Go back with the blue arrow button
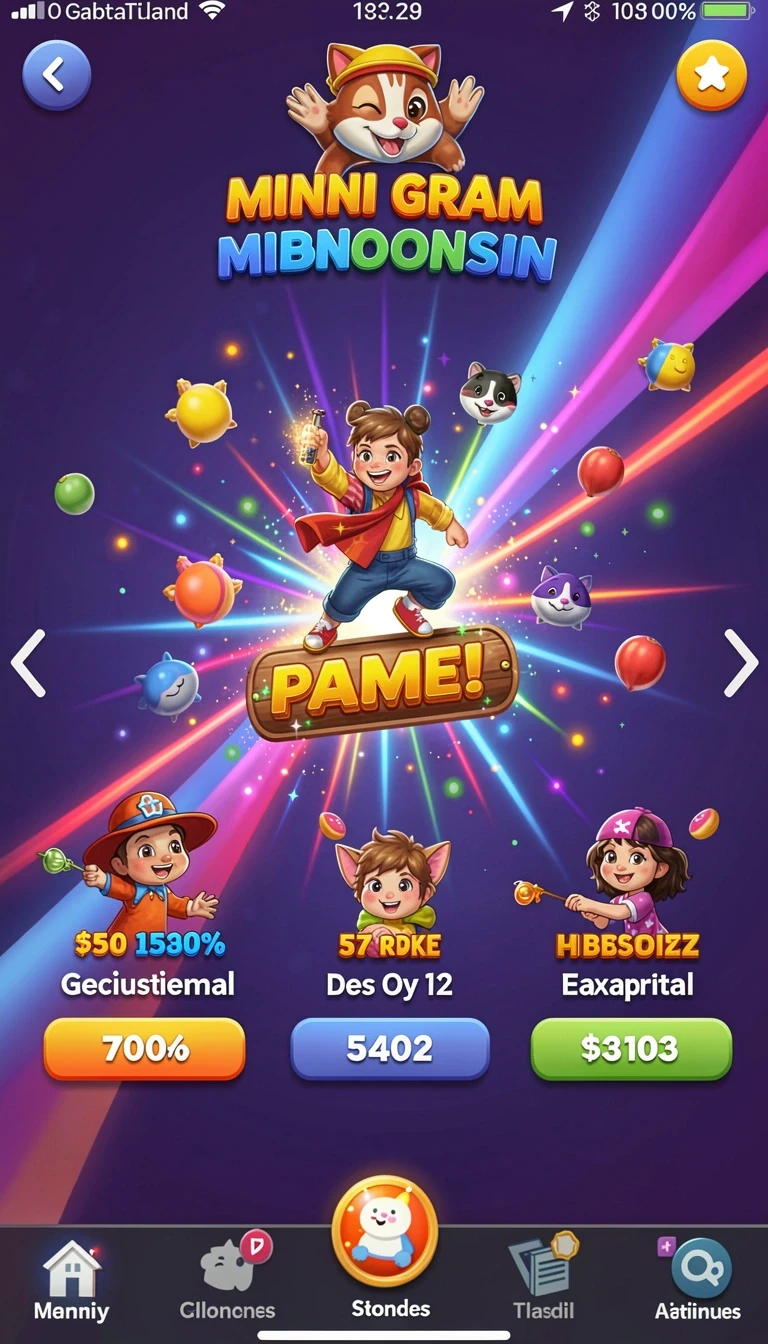 pyautogui.click(x=57, y=75)
